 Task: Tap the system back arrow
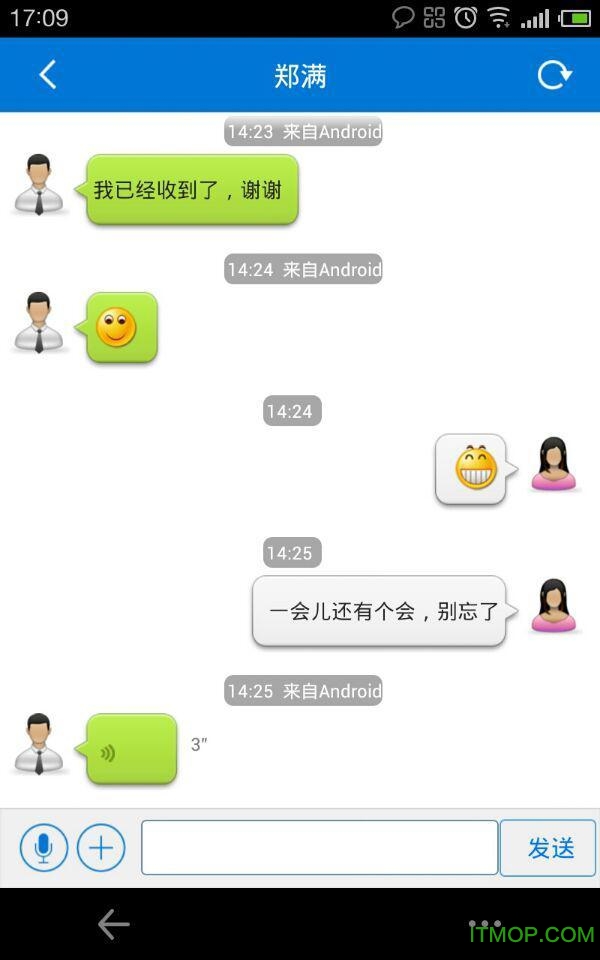click(x=113, y=925)
